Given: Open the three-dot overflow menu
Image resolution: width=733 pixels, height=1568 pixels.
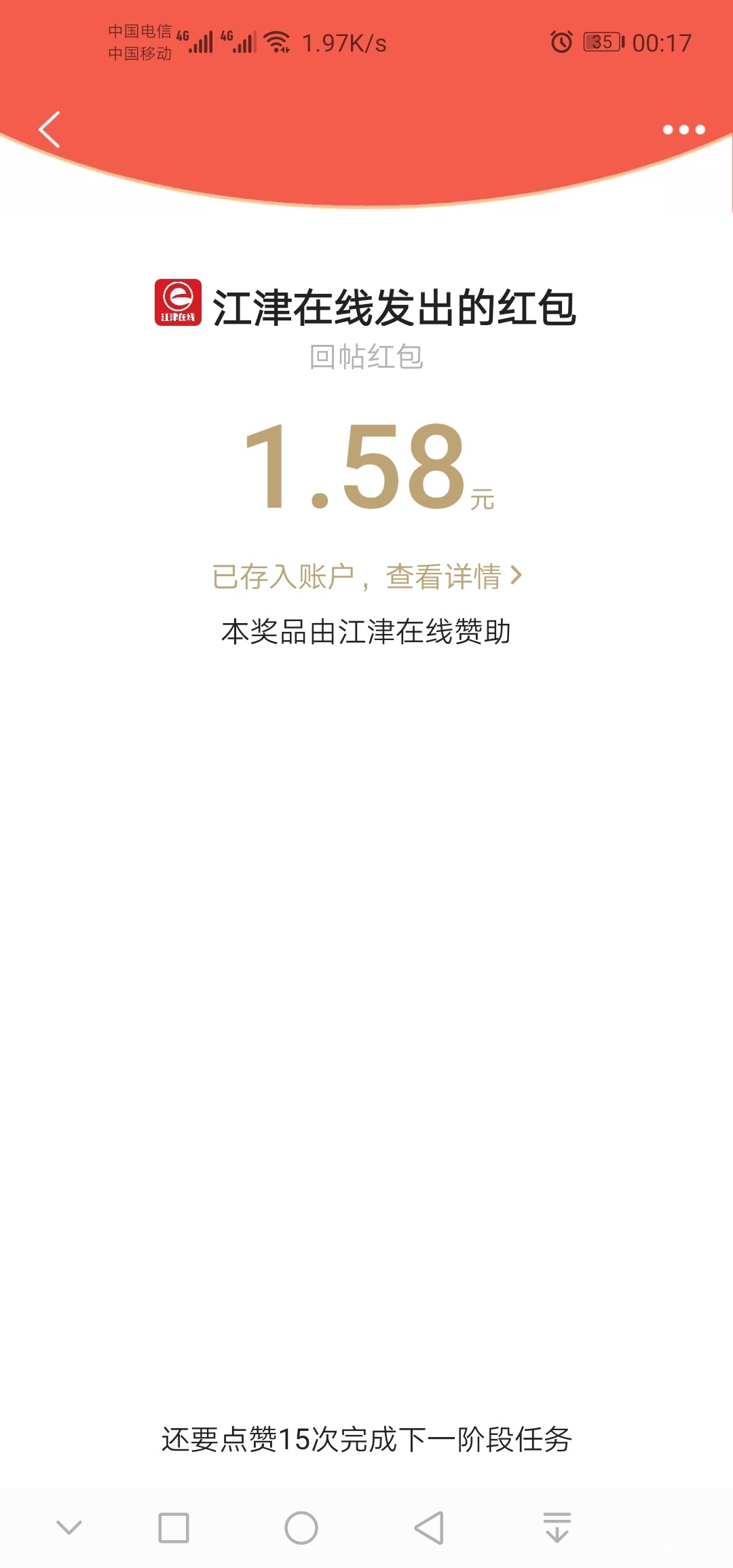Looking at the screenshot, I should pos(683,130).
